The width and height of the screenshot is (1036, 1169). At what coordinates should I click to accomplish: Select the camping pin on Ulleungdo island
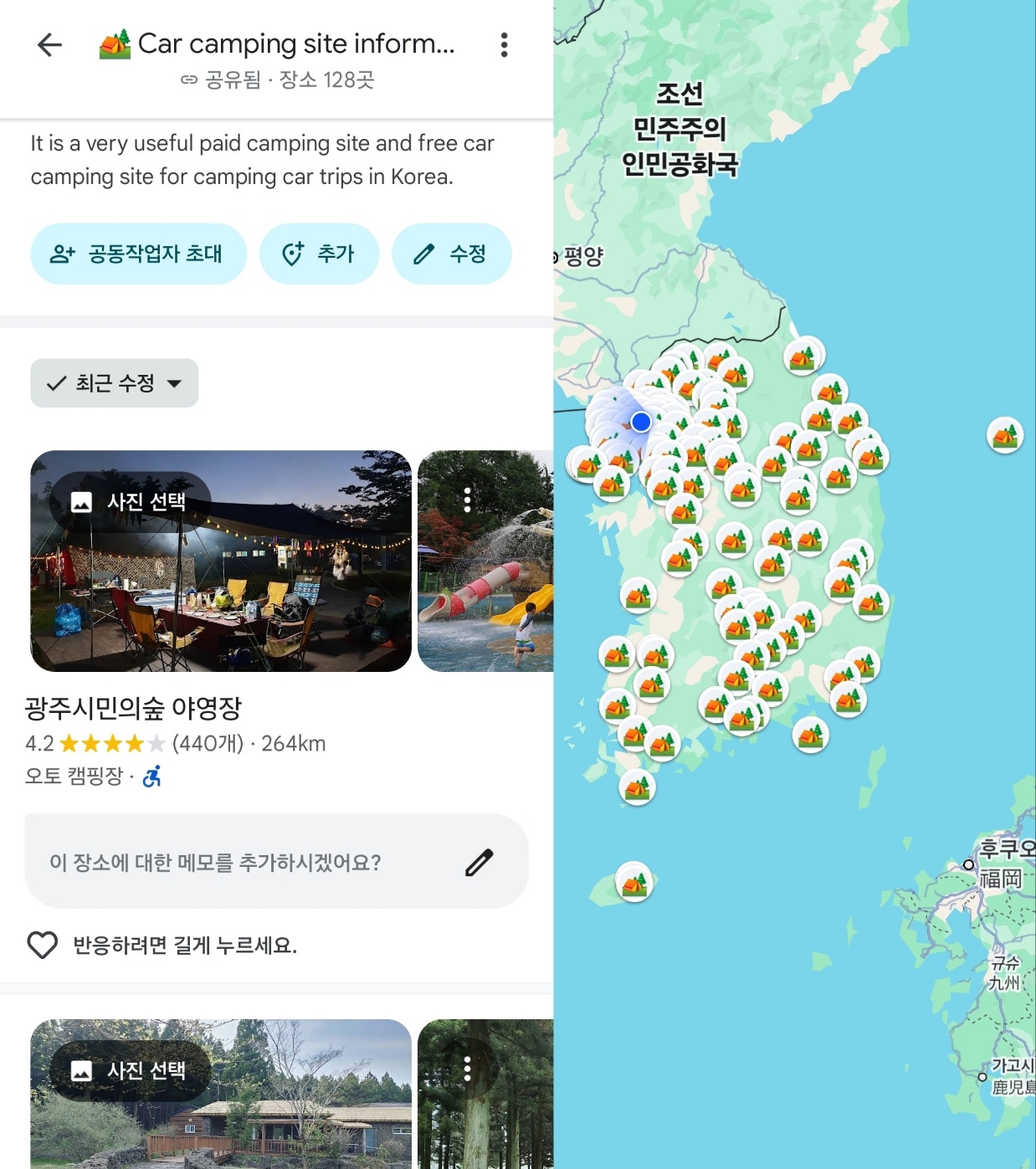[1005, 435]
